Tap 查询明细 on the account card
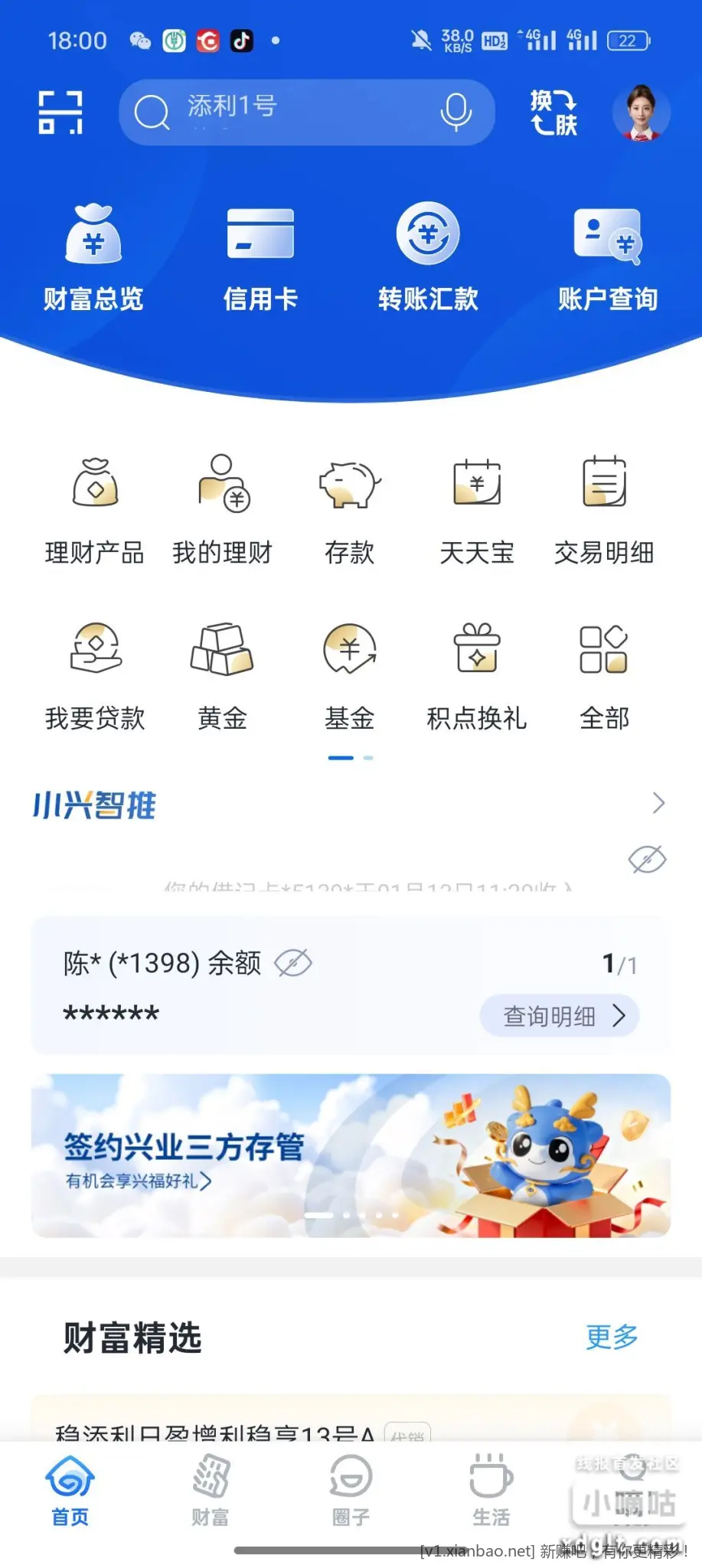This screenshot has height=1568, width=702. click(x=560, y=1016)
